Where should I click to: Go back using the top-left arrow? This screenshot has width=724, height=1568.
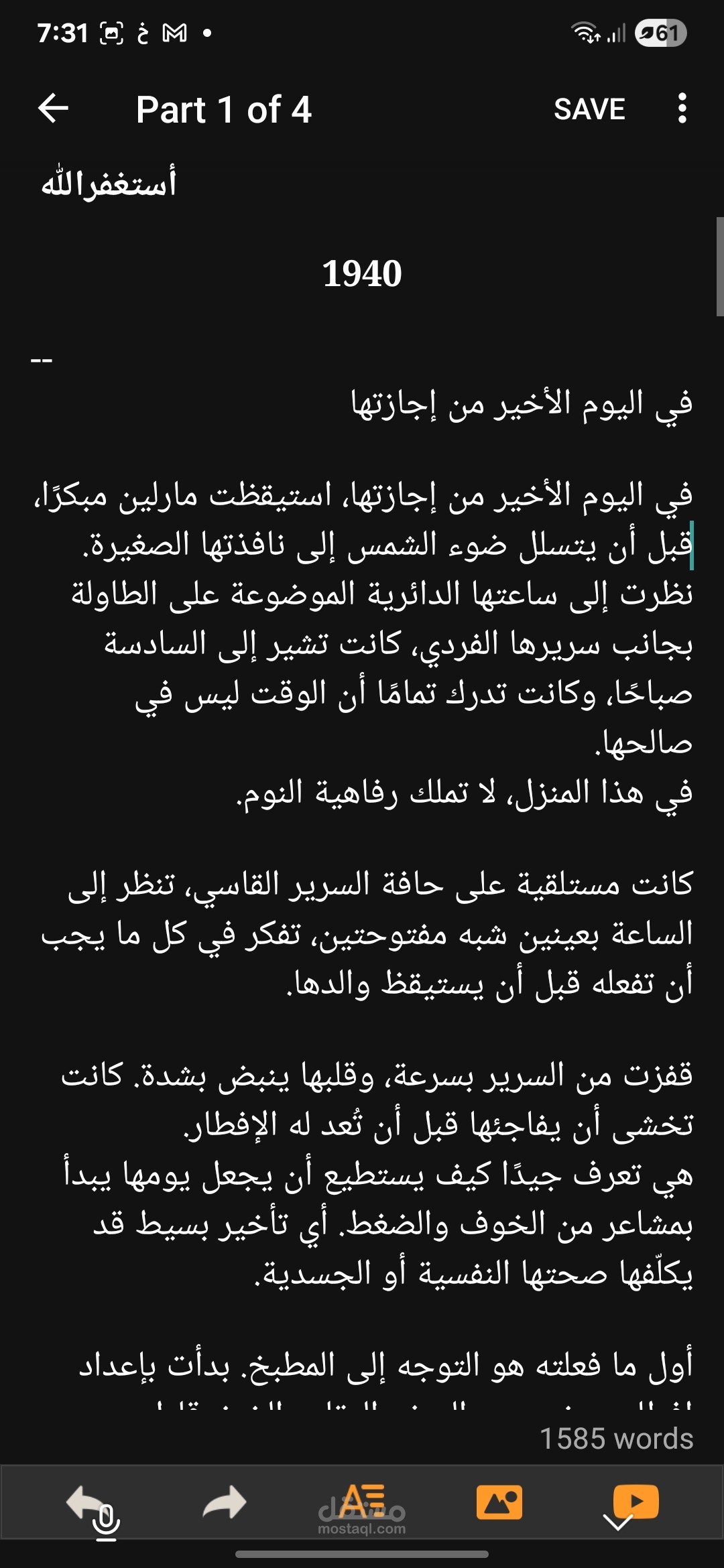(x=54, y=109)
